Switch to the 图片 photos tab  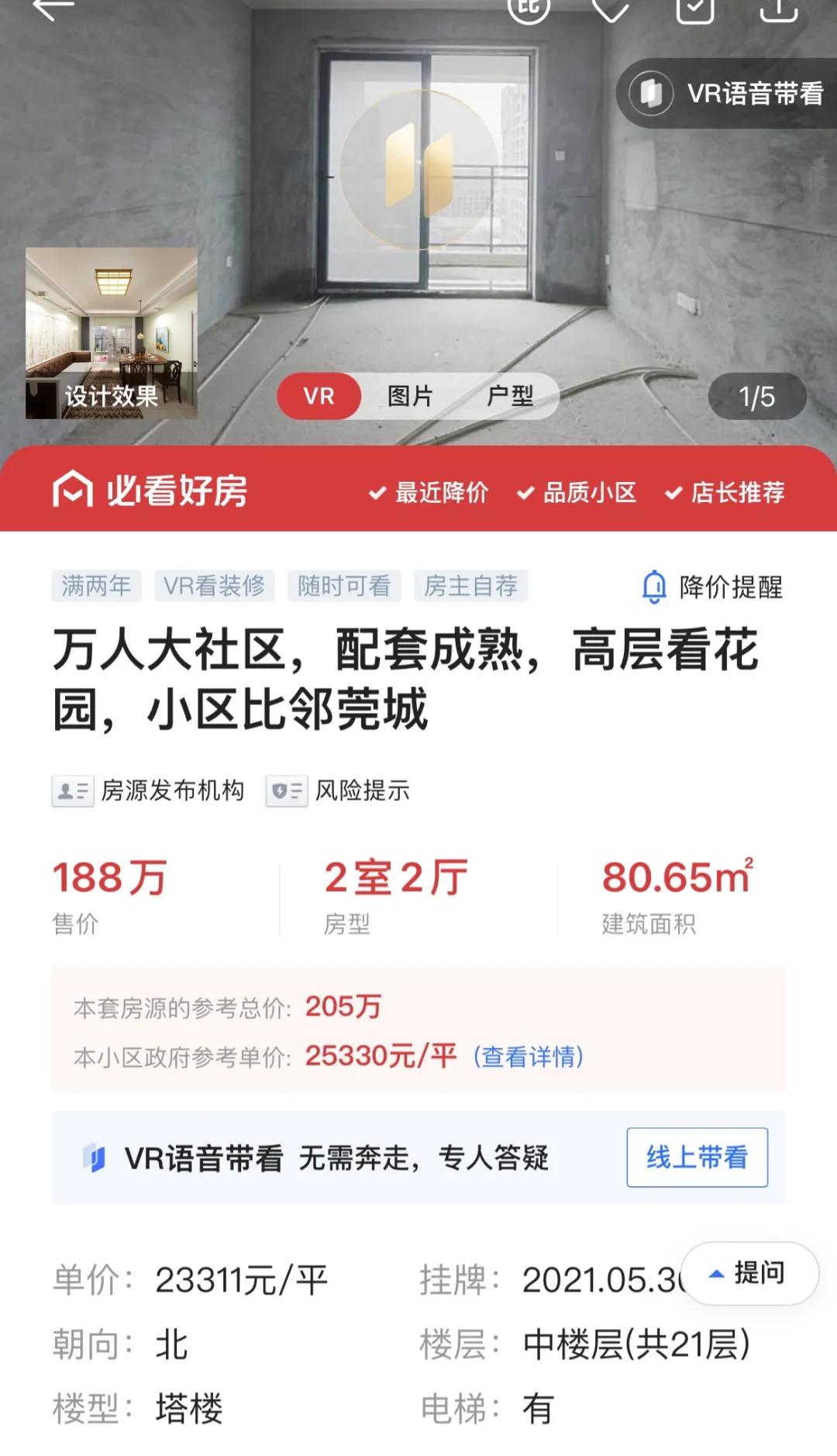pos(409,395)
